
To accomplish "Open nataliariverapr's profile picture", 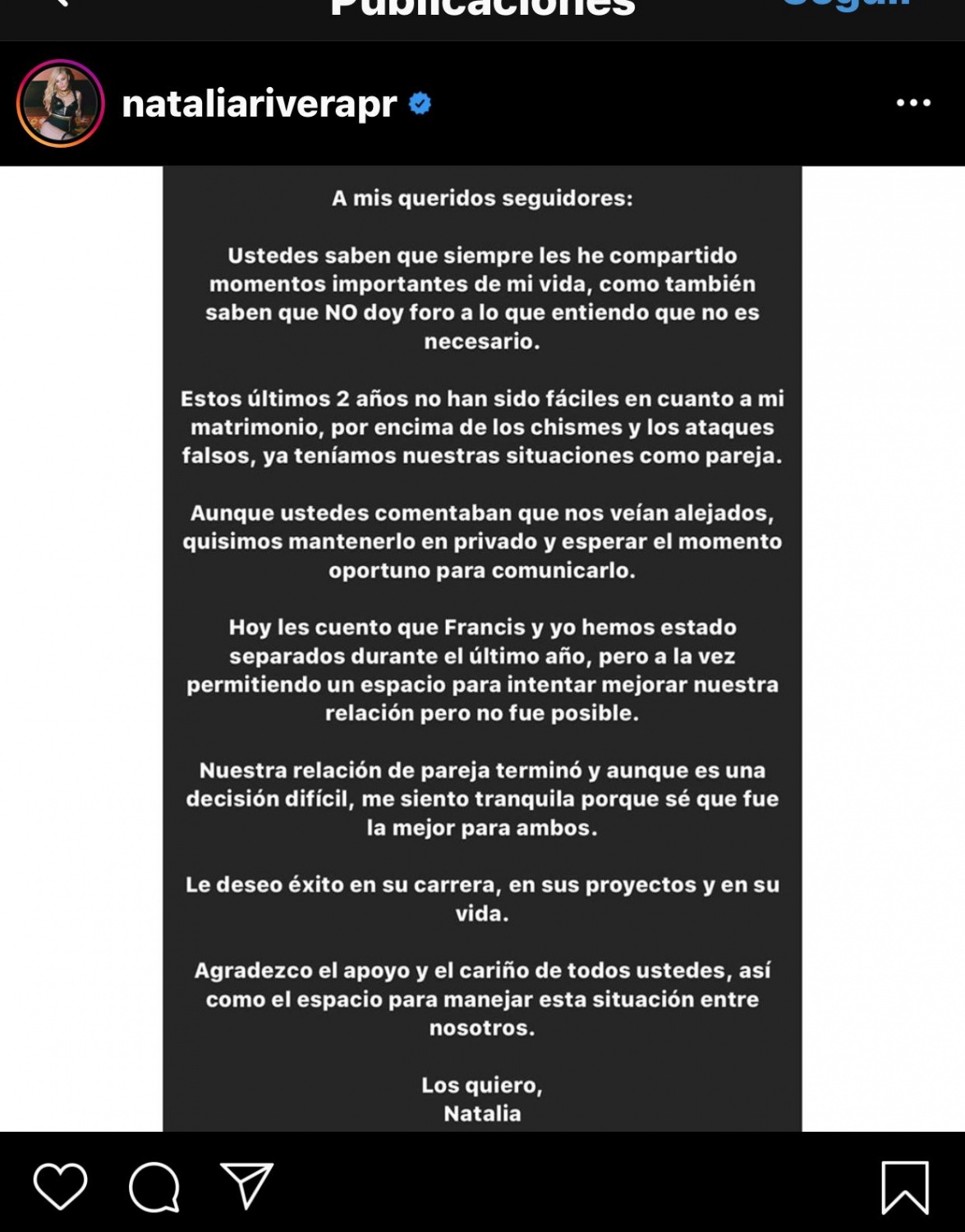I will coord(61,103).
